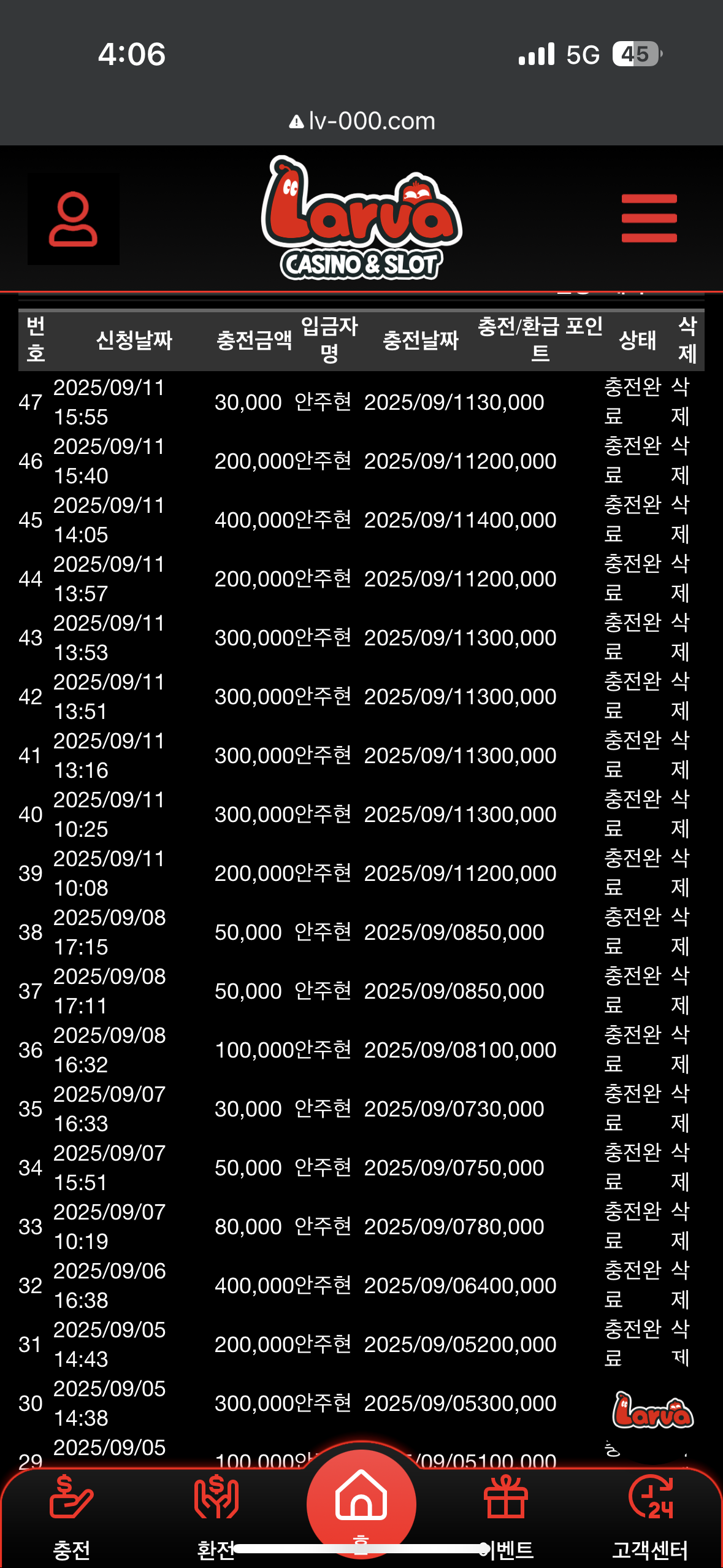The height and width of the screenshot is (1568, 723).
Task: Tap the lv-000.com address bar
Action: click(362, 121)
